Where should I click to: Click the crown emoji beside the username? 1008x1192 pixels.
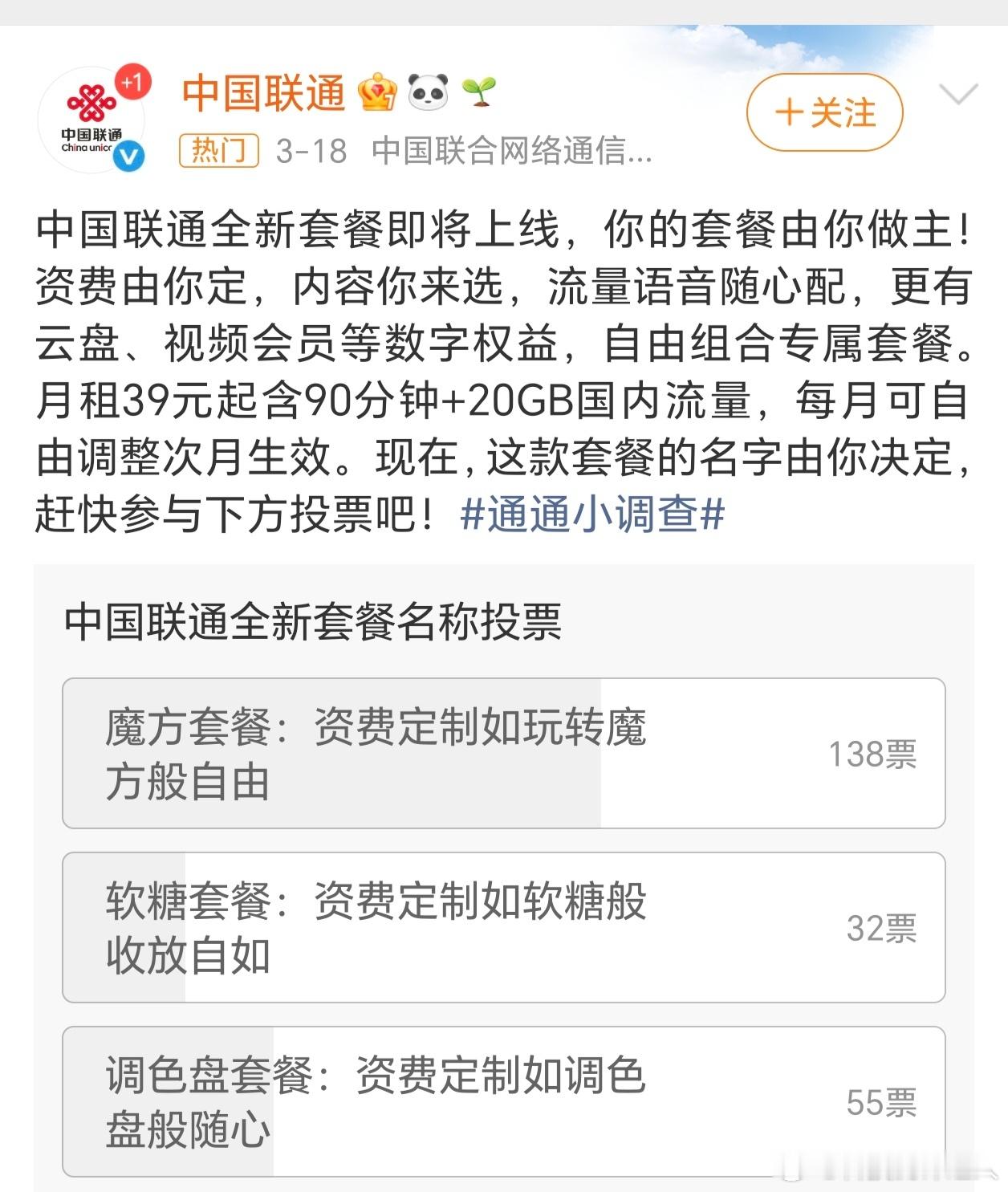pyautogui.click(x=377, y=94)
